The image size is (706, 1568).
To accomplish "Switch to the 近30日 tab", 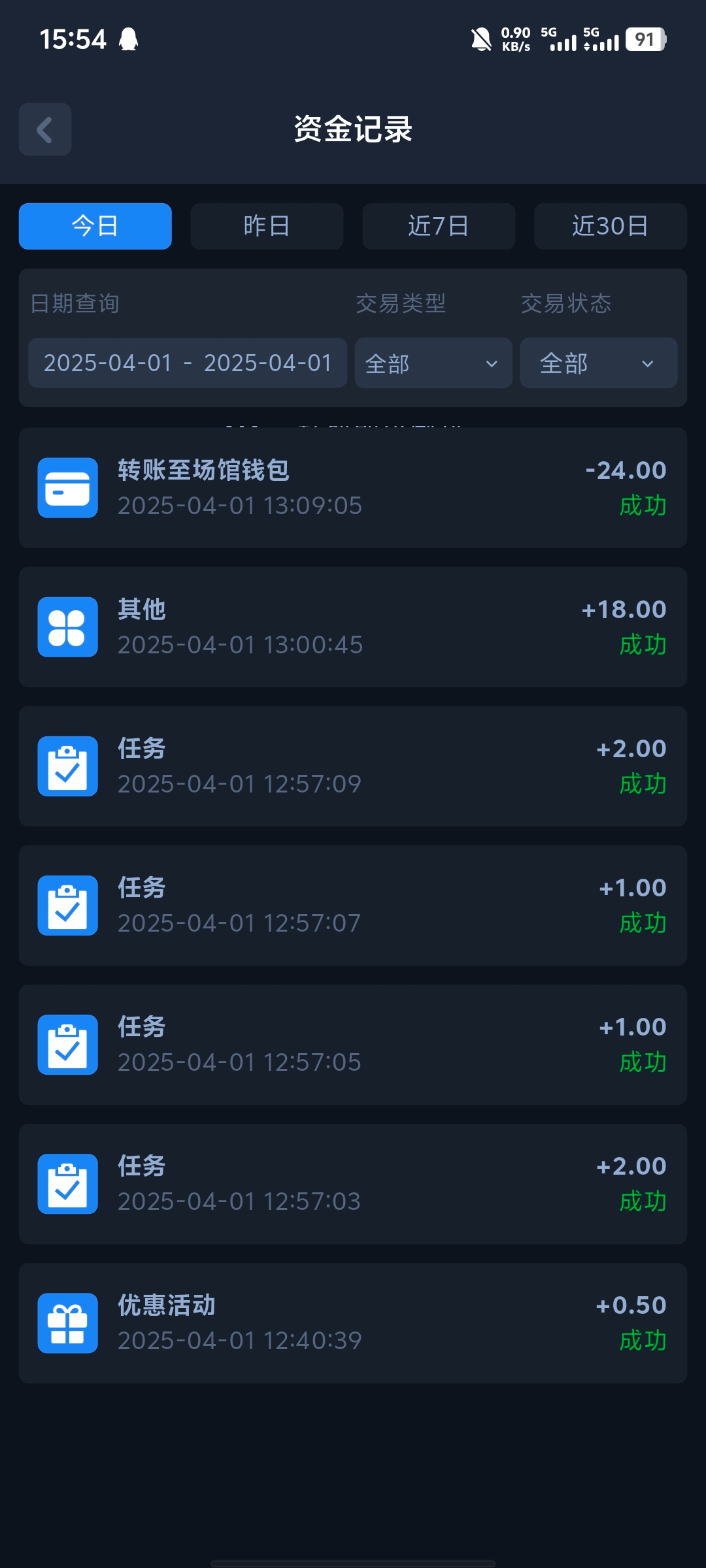I will tap(610, 226).
